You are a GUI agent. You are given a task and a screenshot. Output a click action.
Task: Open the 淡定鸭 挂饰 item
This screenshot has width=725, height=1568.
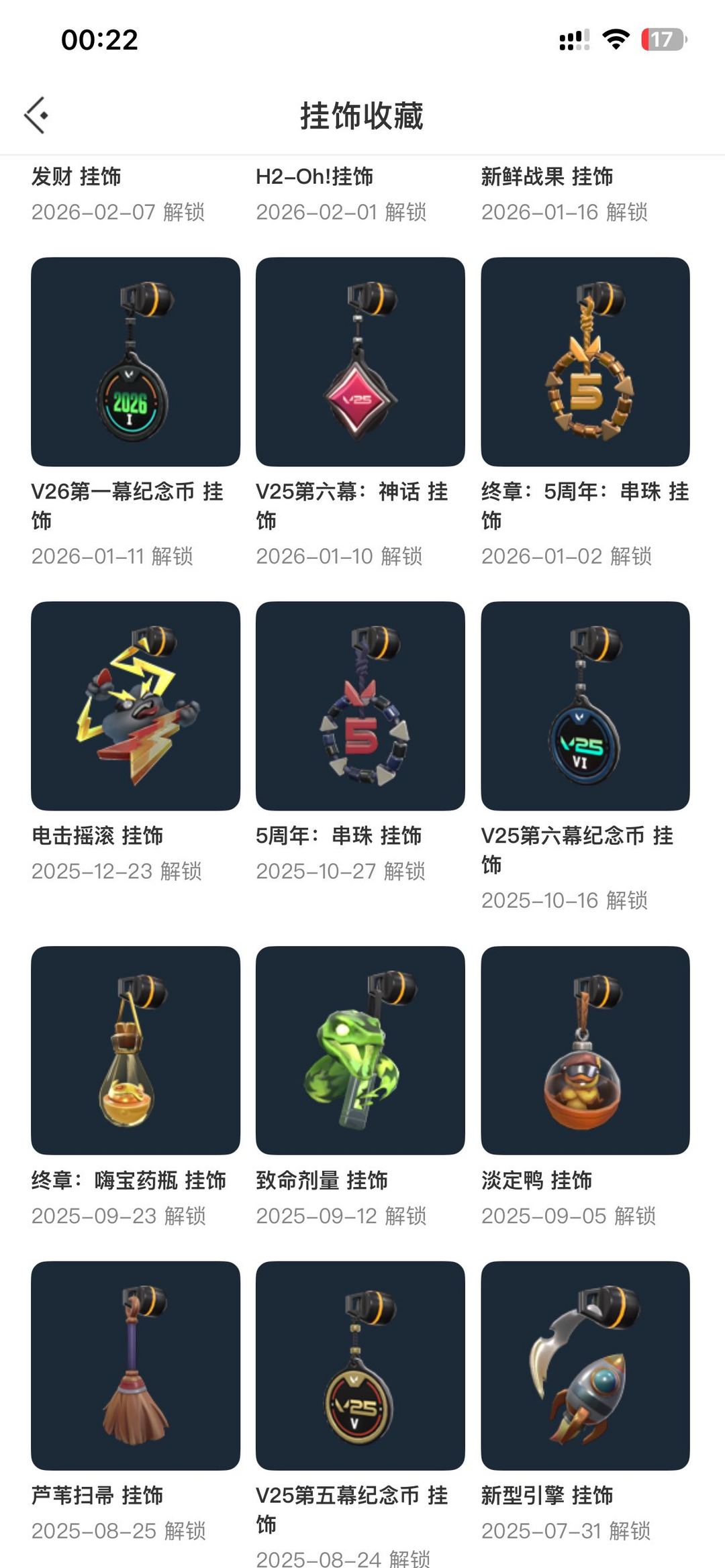585,1050
